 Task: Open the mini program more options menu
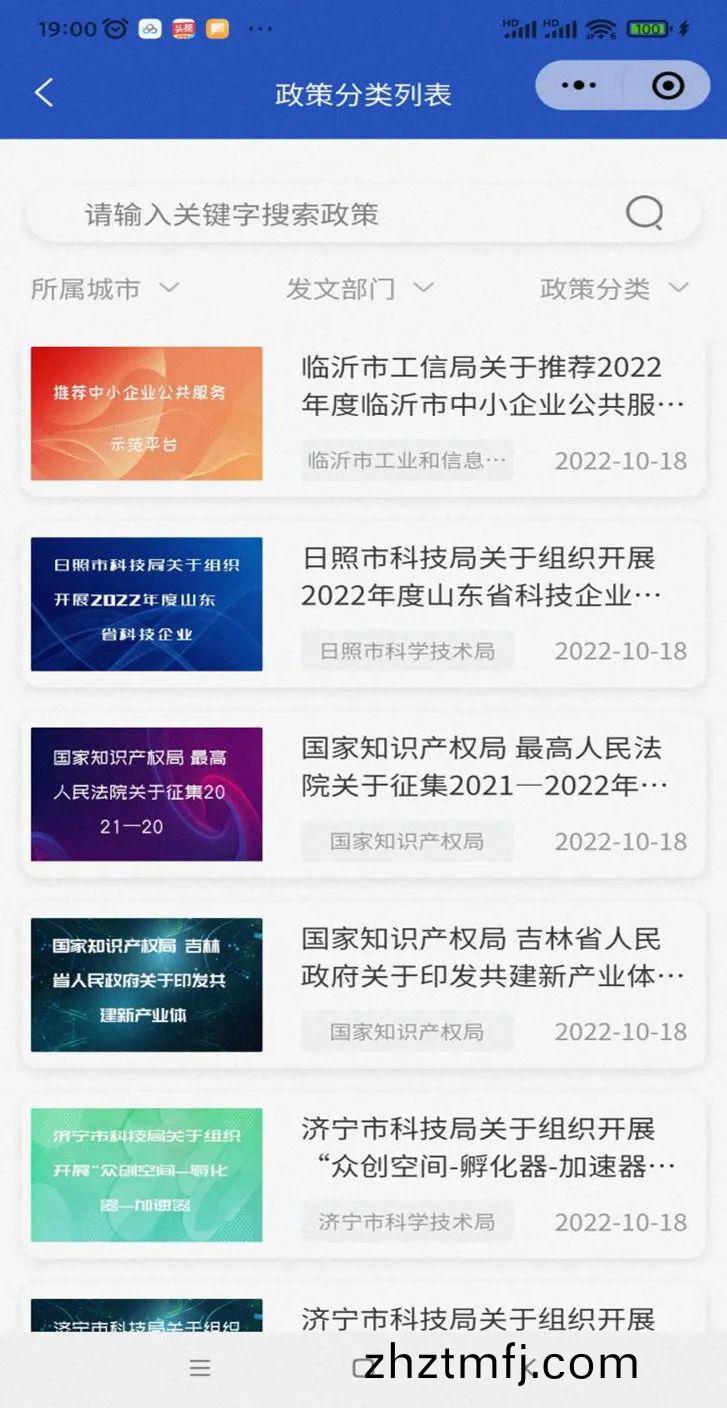pos(579,87)
